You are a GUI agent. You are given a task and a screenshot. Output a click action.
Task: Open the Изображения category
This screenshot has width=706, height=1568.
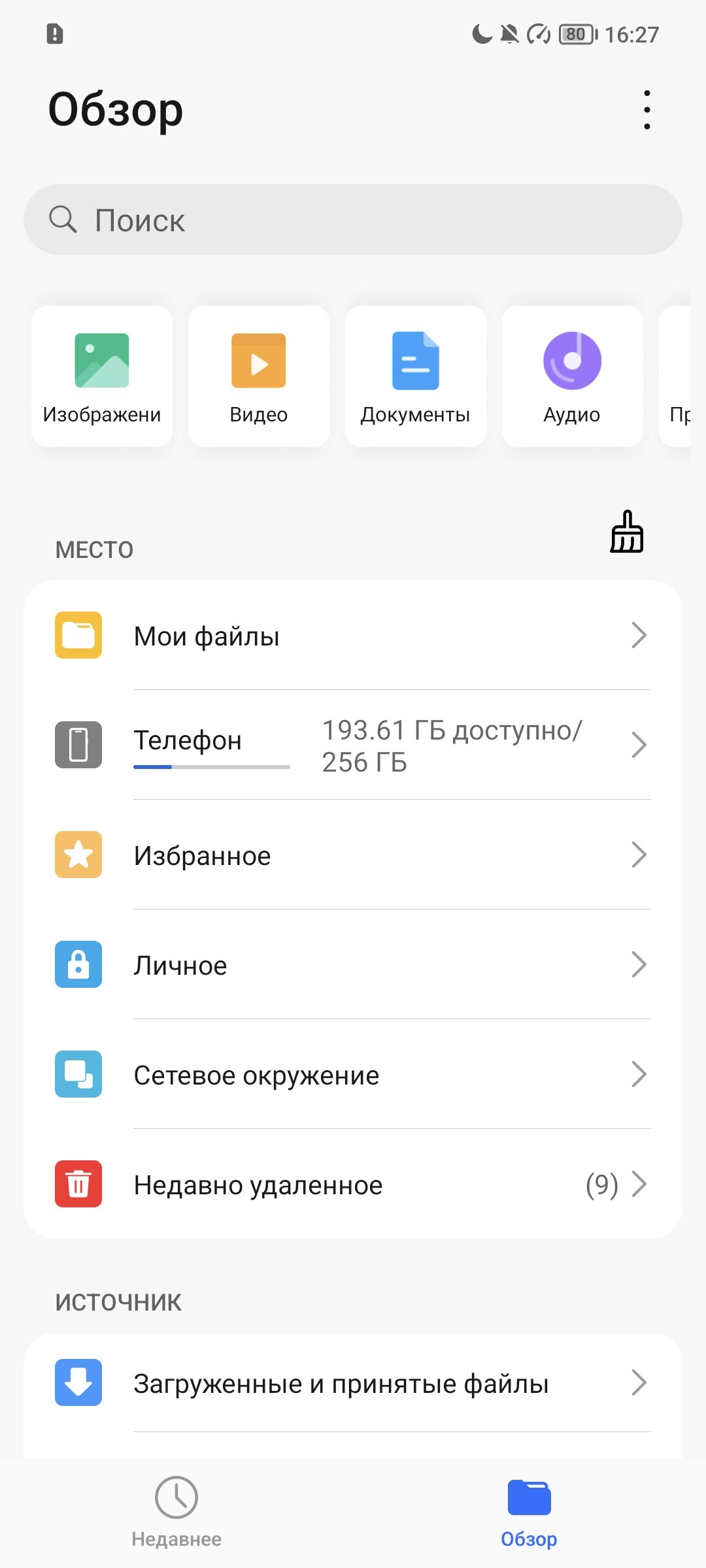point(102,376)
